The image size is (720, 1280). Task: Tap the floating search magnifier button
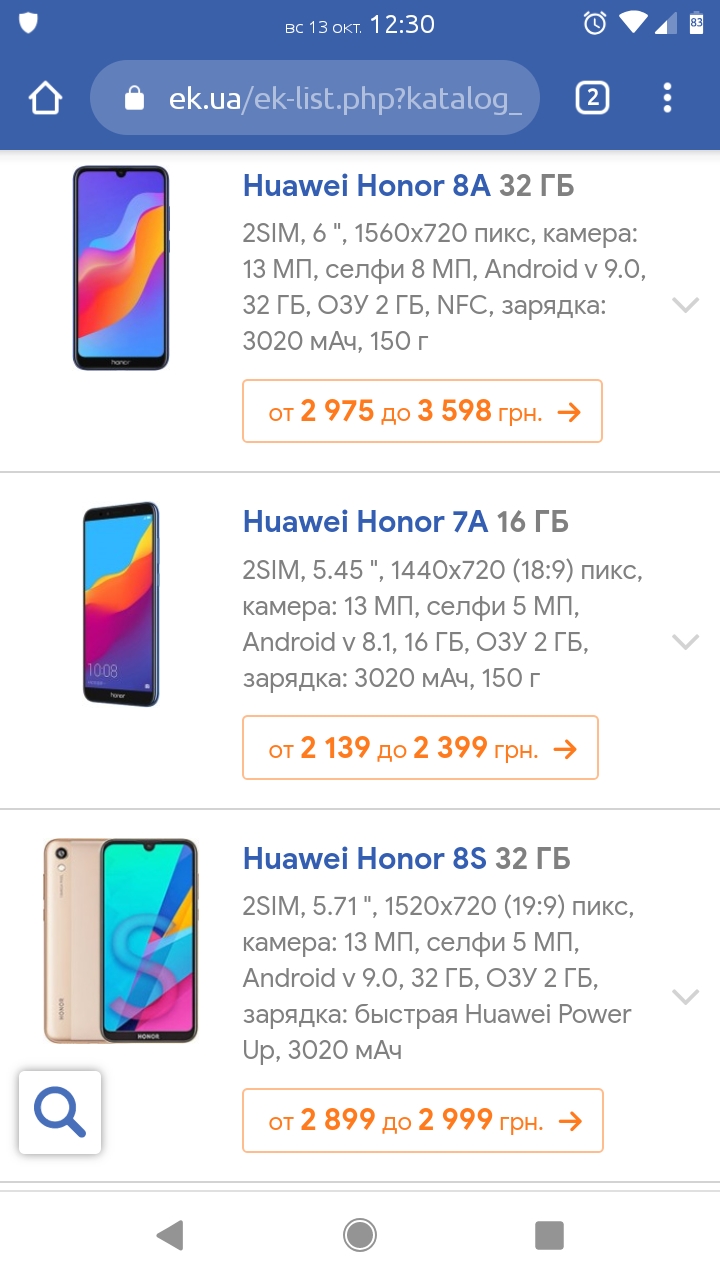click(60, 1112)
